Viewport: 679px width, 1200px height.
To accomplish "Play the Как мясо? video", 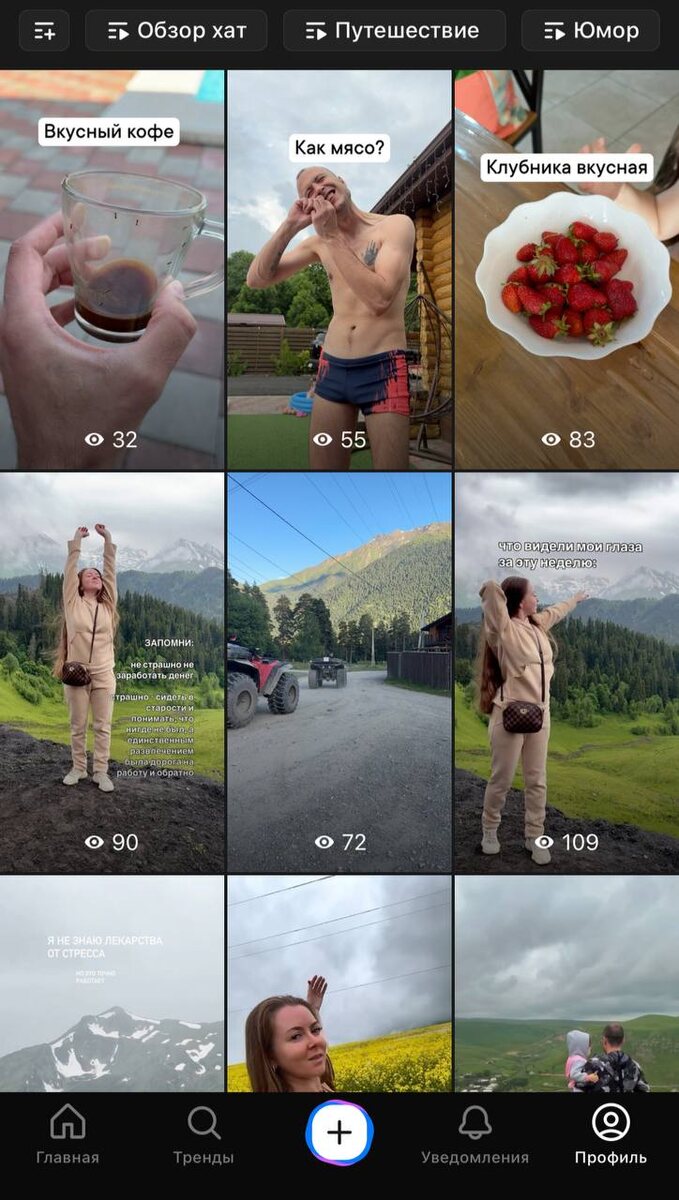I will pyautogui.click(x=339, y=270).
